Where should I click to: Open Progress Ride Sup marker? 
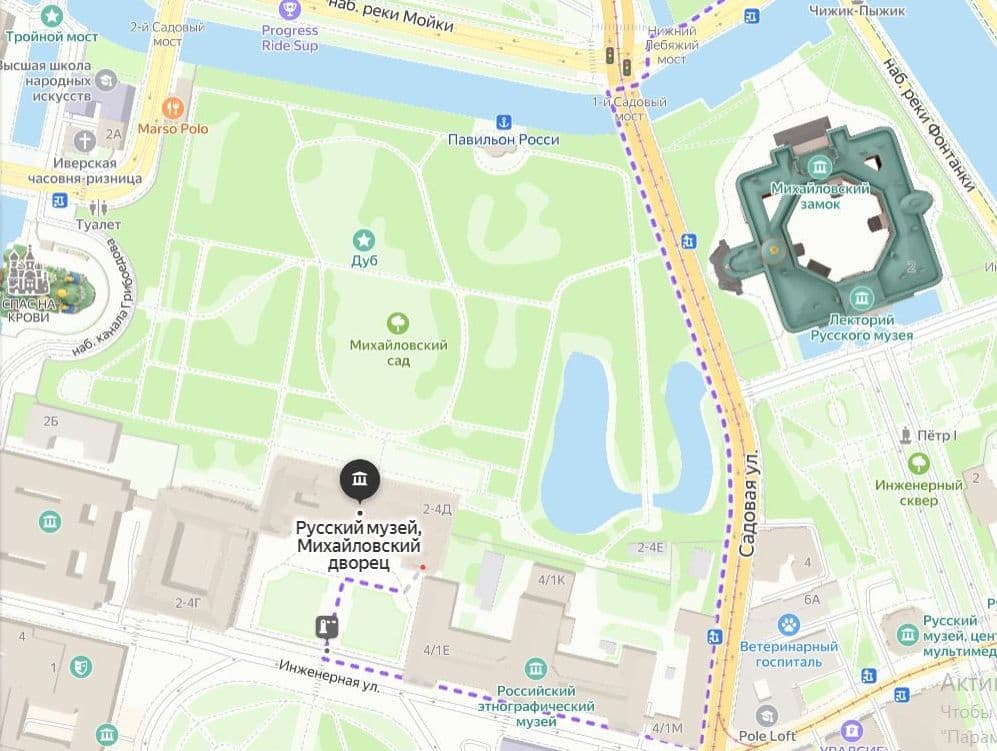click(x=290, y=8)
